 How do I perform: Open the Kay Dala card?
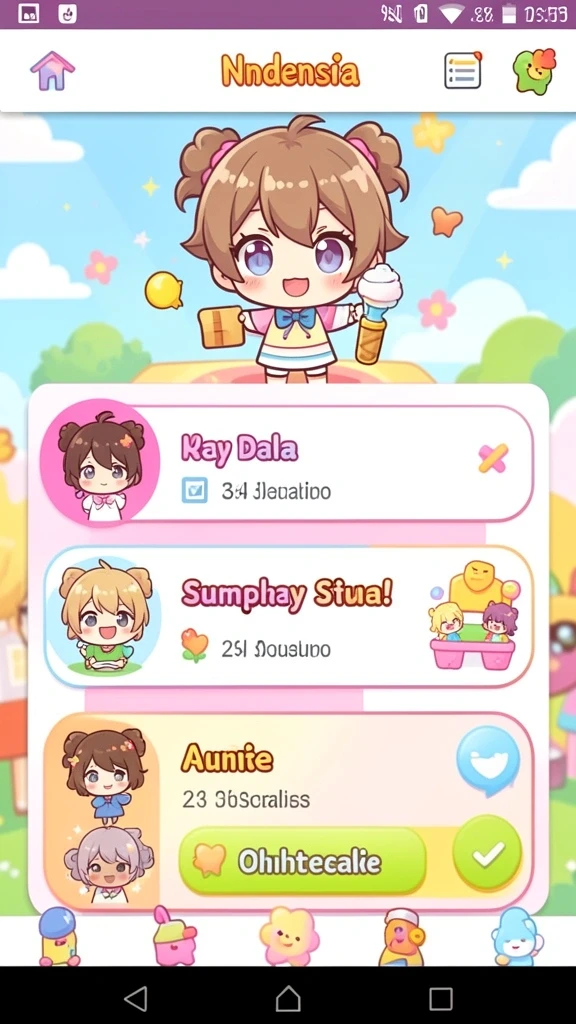(287, 462)
